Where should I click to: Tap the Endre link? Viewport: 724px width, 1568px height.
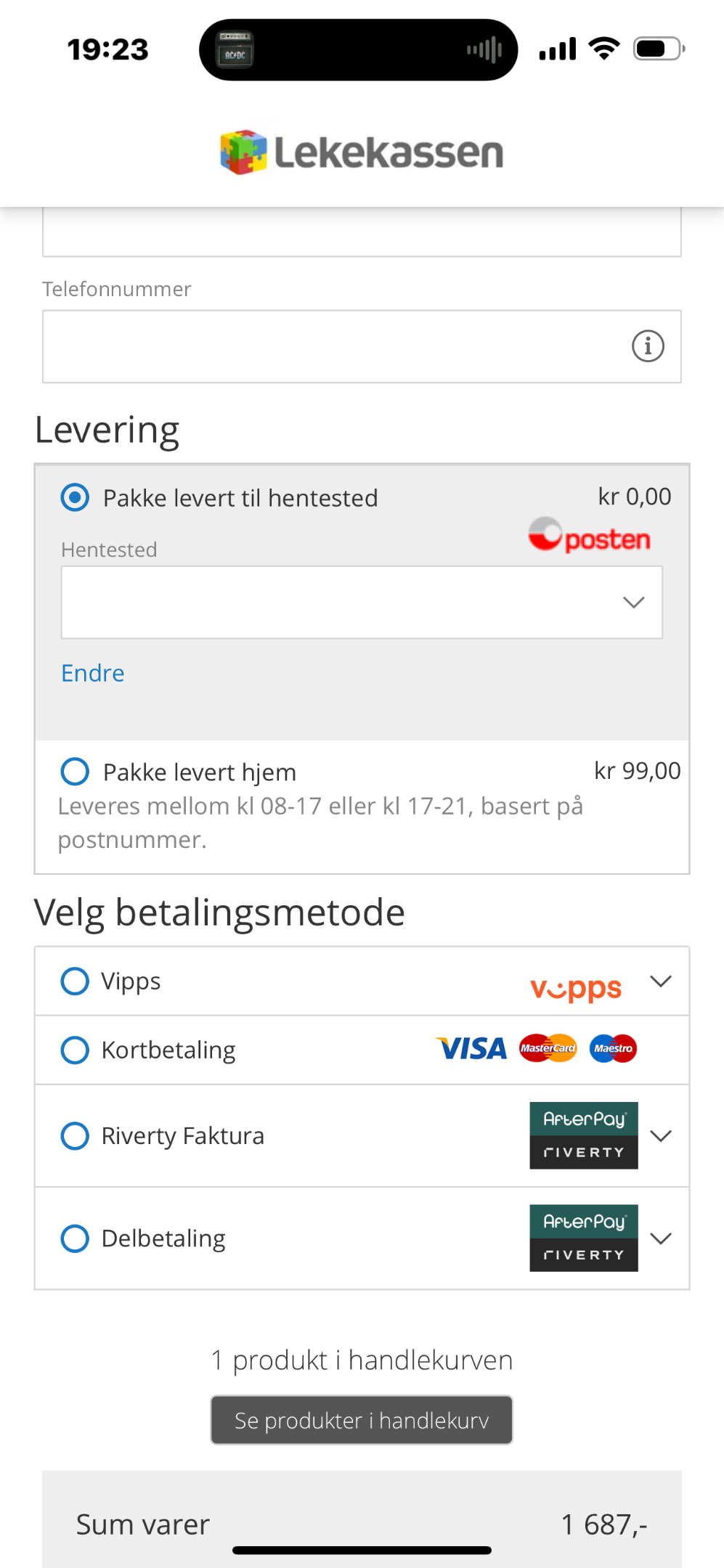click(93, 673)
